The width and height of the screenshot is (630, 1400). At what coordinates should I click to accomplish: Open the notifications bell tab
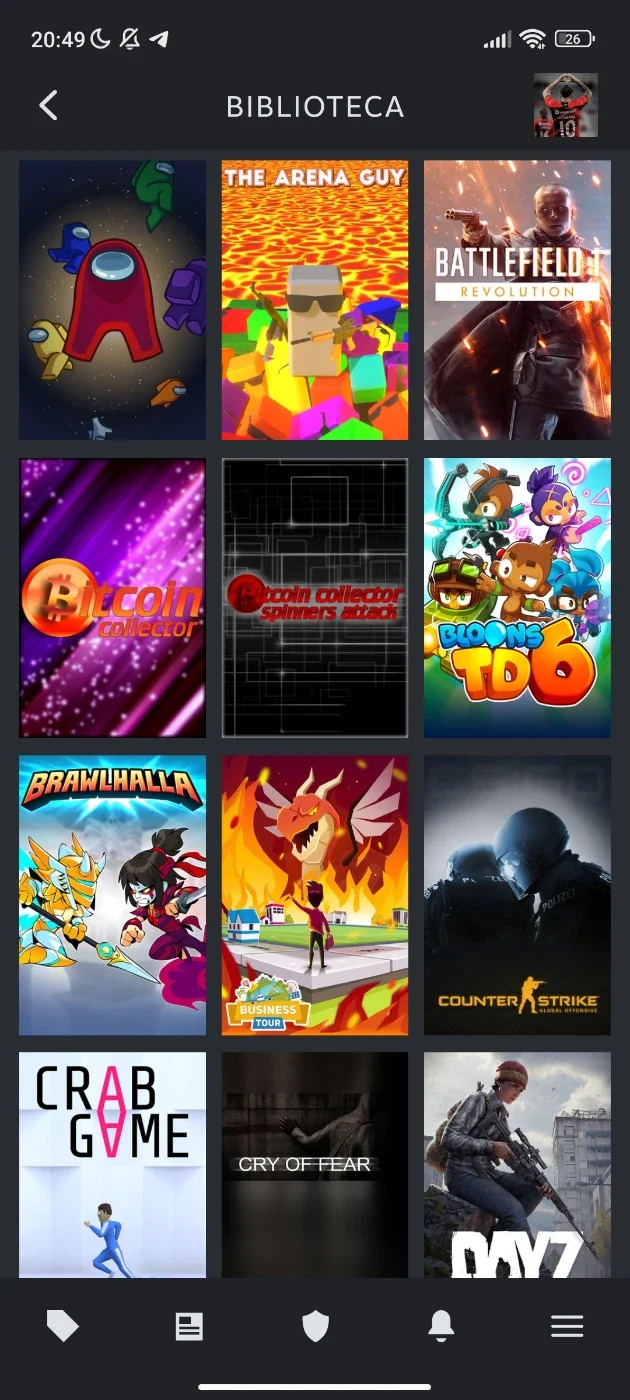click(x=441, y=1326)
